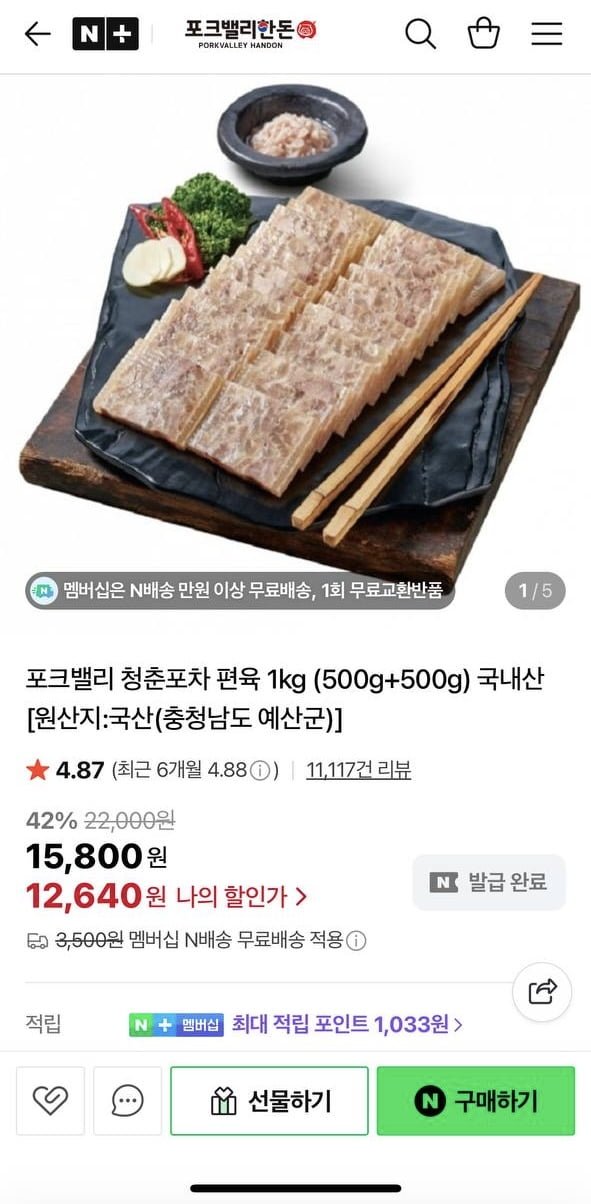The width and height of the screenshot is (591, 1204).
Task: Open the rating info icon next to 4.88
Action: [259, 770]
